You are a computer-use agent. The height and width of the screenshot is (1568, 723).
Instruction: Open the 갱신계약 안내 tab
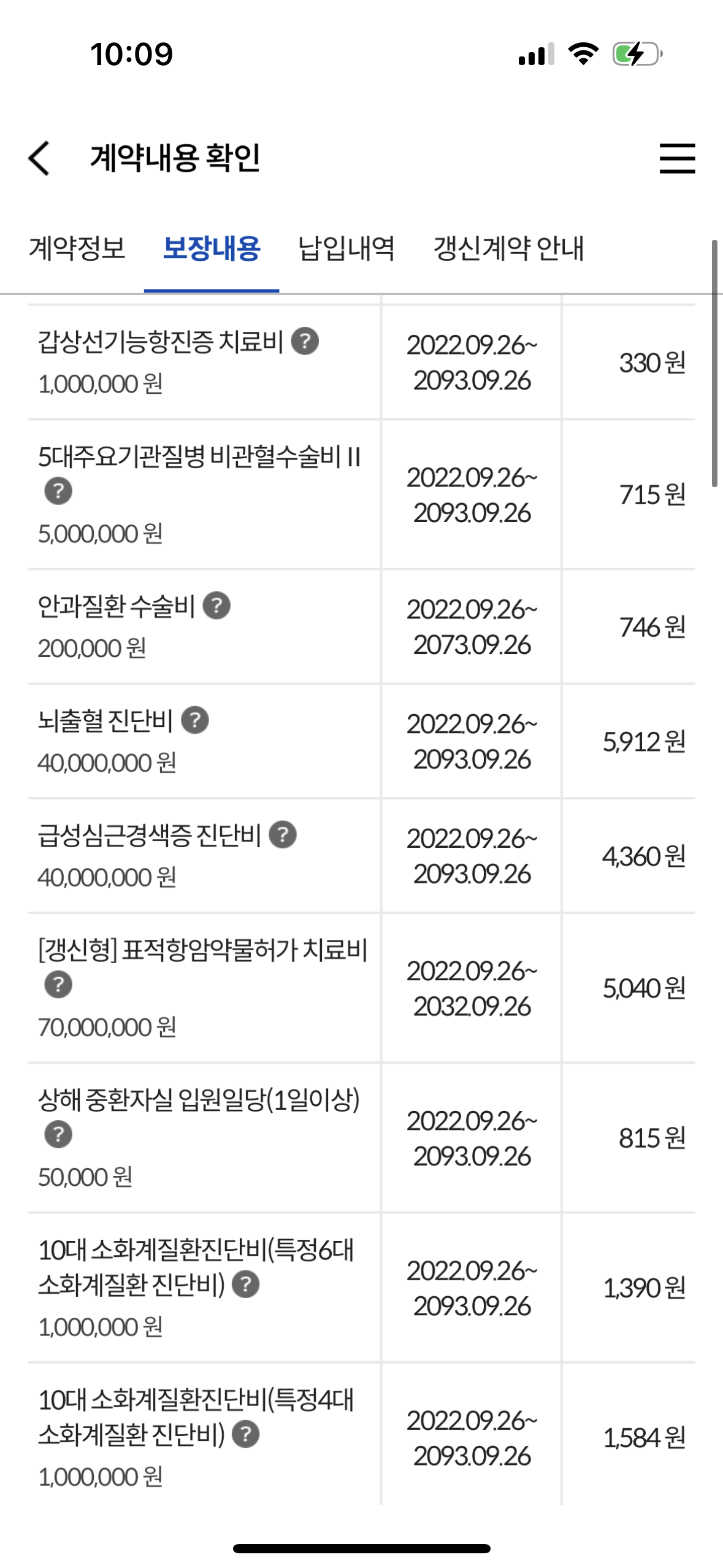pos(508,248)
